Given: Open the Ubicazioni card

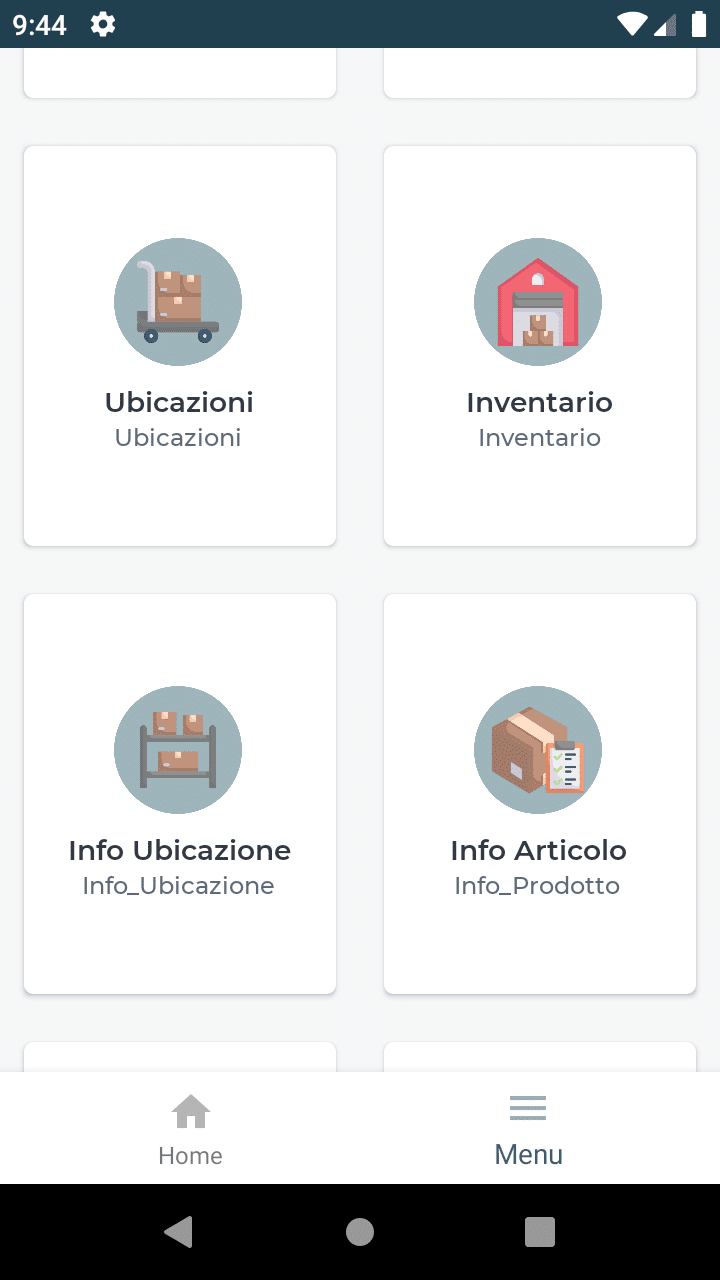Looking at the screenshot, I should pyautogui.click(x=180, y=346).
